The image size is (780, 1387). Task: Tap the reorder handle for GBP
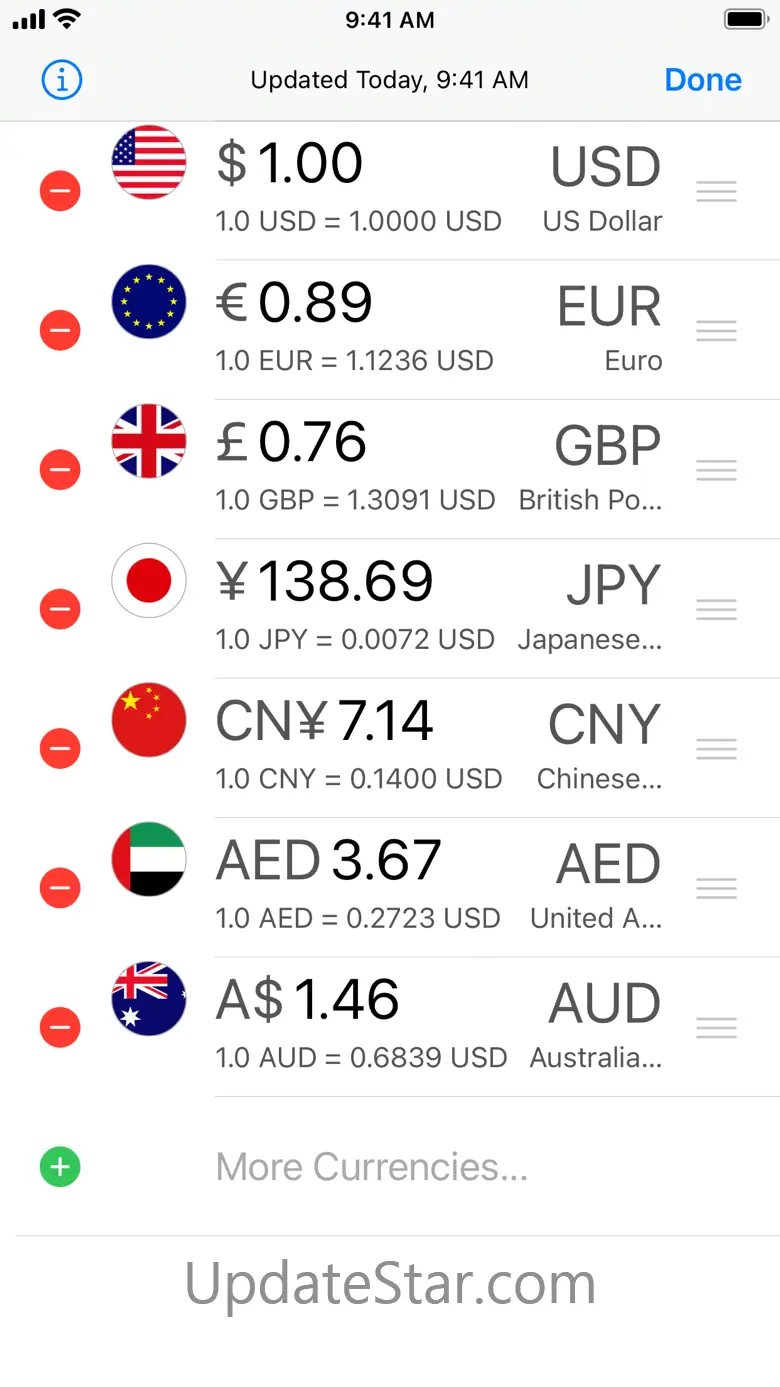click(716, 470)
